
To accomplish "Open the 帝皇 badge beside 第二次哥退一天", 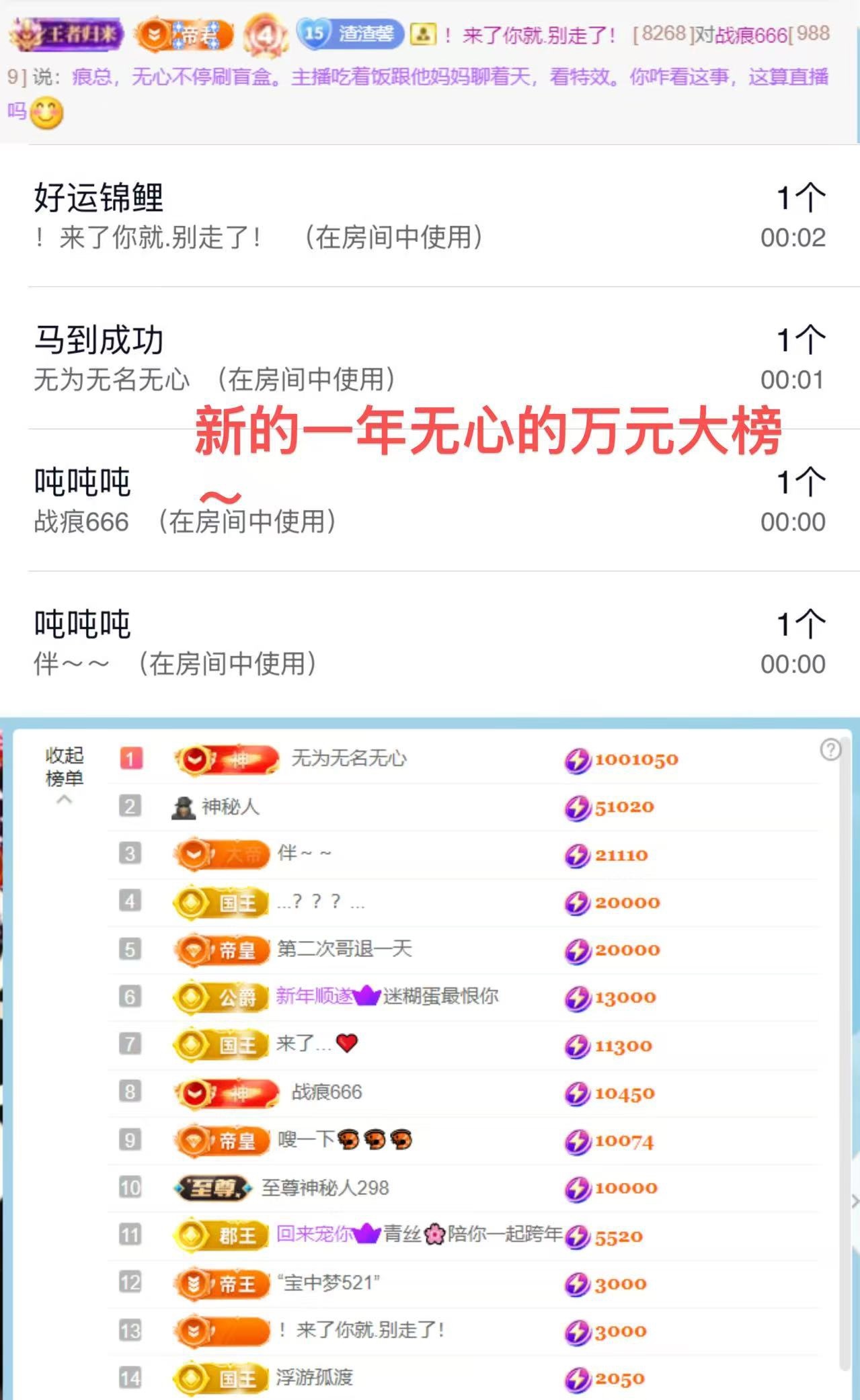I will tap(222, 950).
